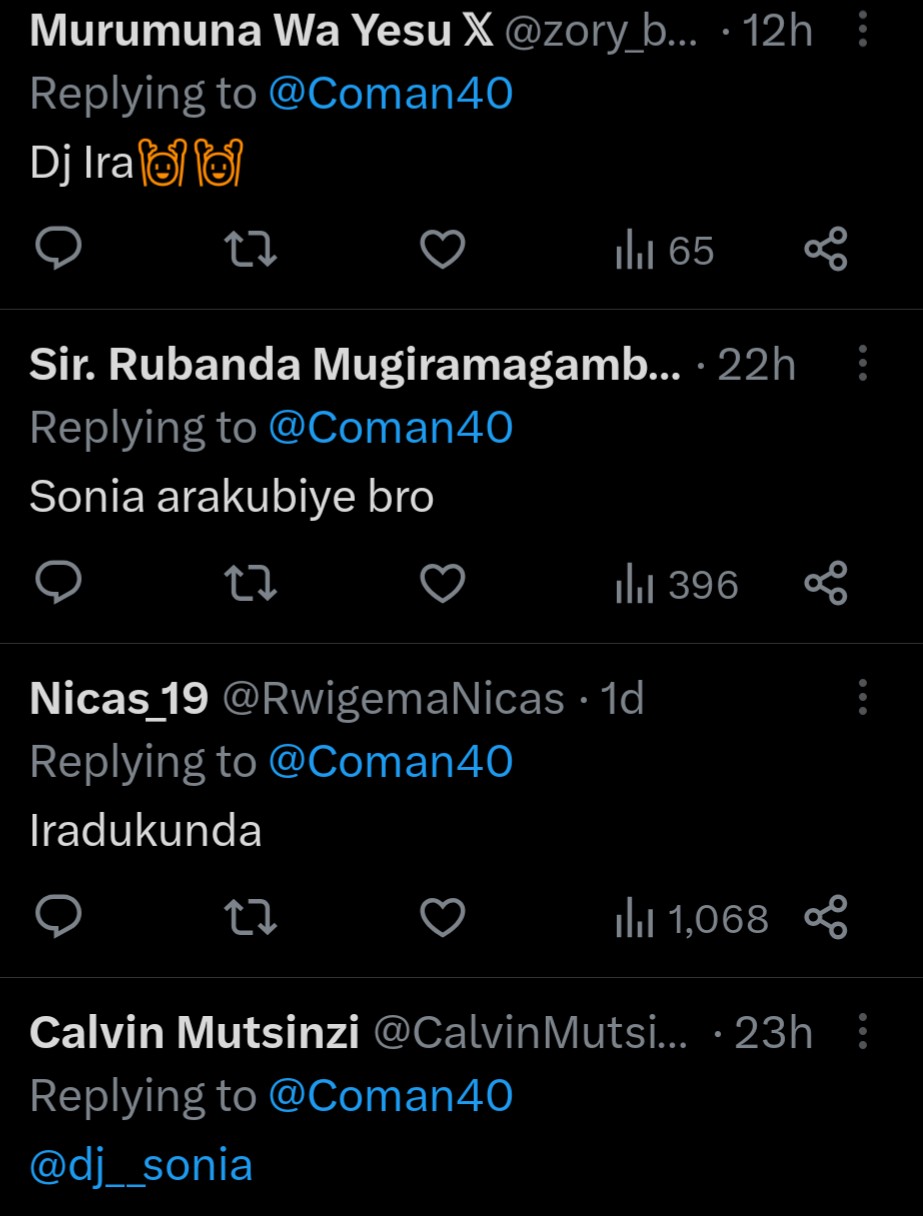Reply to Sir. Rubanda's tweet
Screen dimensions: 923x1216
[x=58, y=584]
